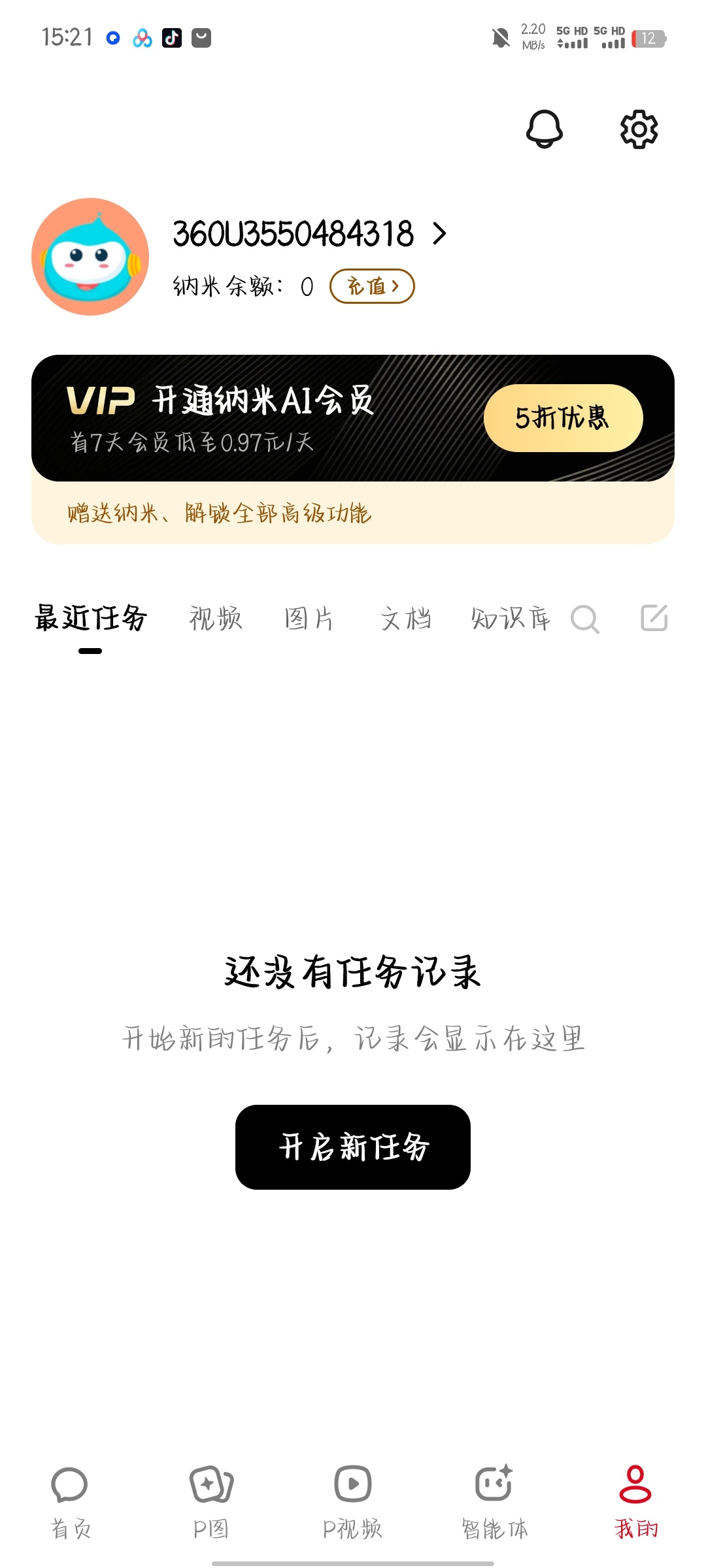Viewport: 706px width, 1568px height.
Task: Select the 最近任务 tab
Action: [x=91, y=618]
